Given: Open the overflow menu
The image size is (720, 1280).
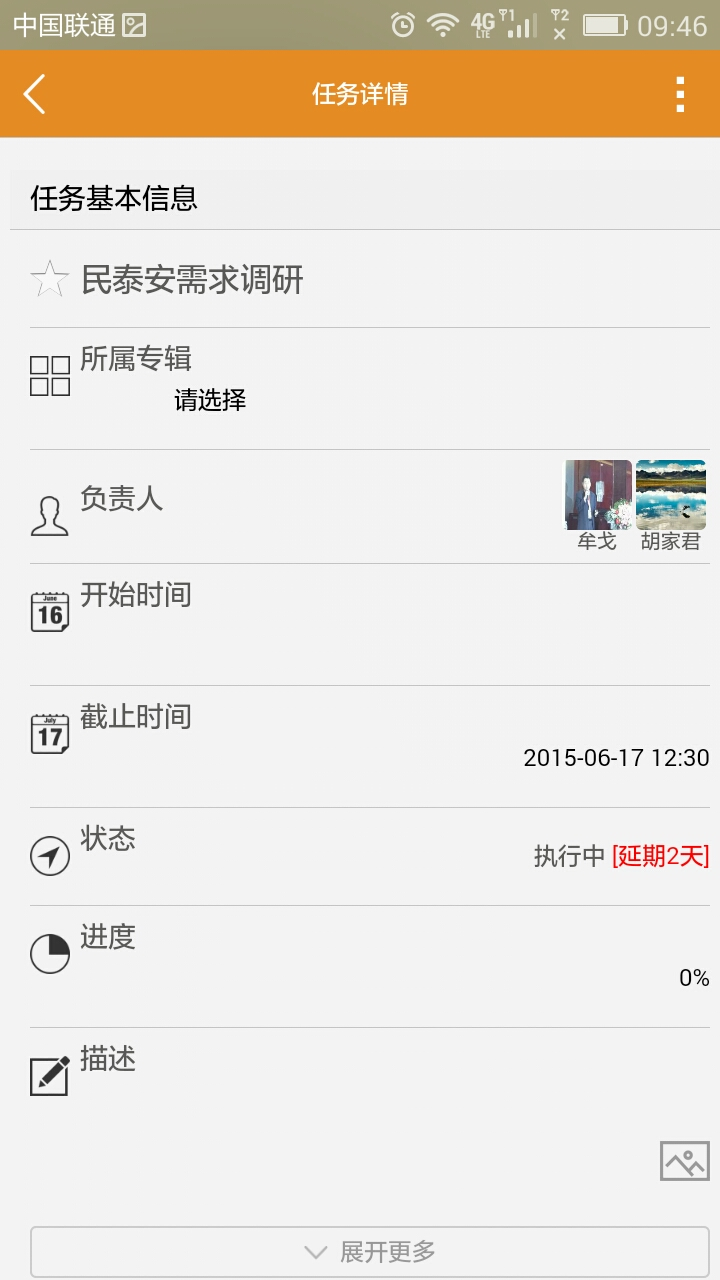Looking at the screenshot, I should tap(680, 95).
